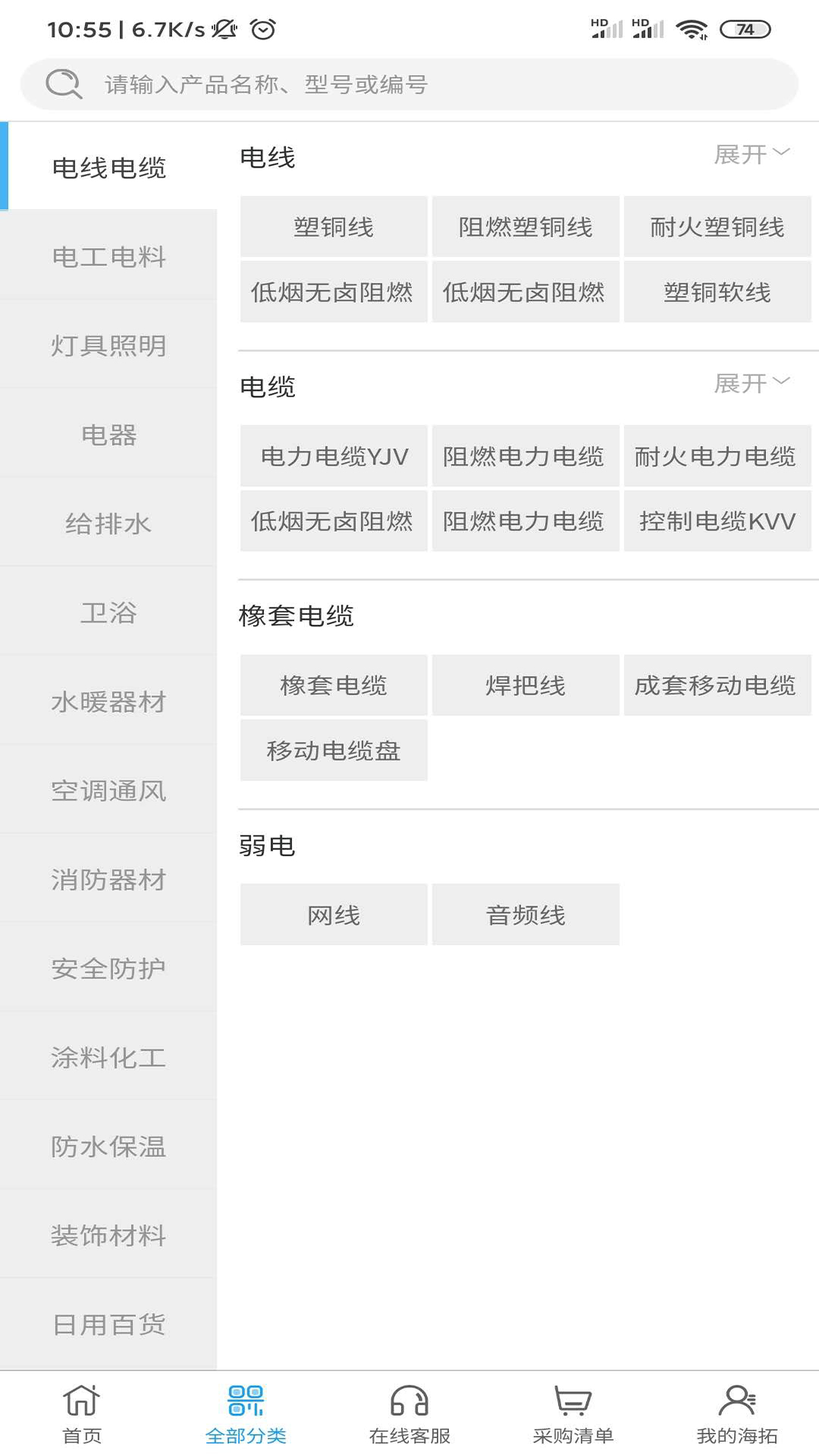Collapse the 展开 chevron next to 电线

tap(781, 155)
